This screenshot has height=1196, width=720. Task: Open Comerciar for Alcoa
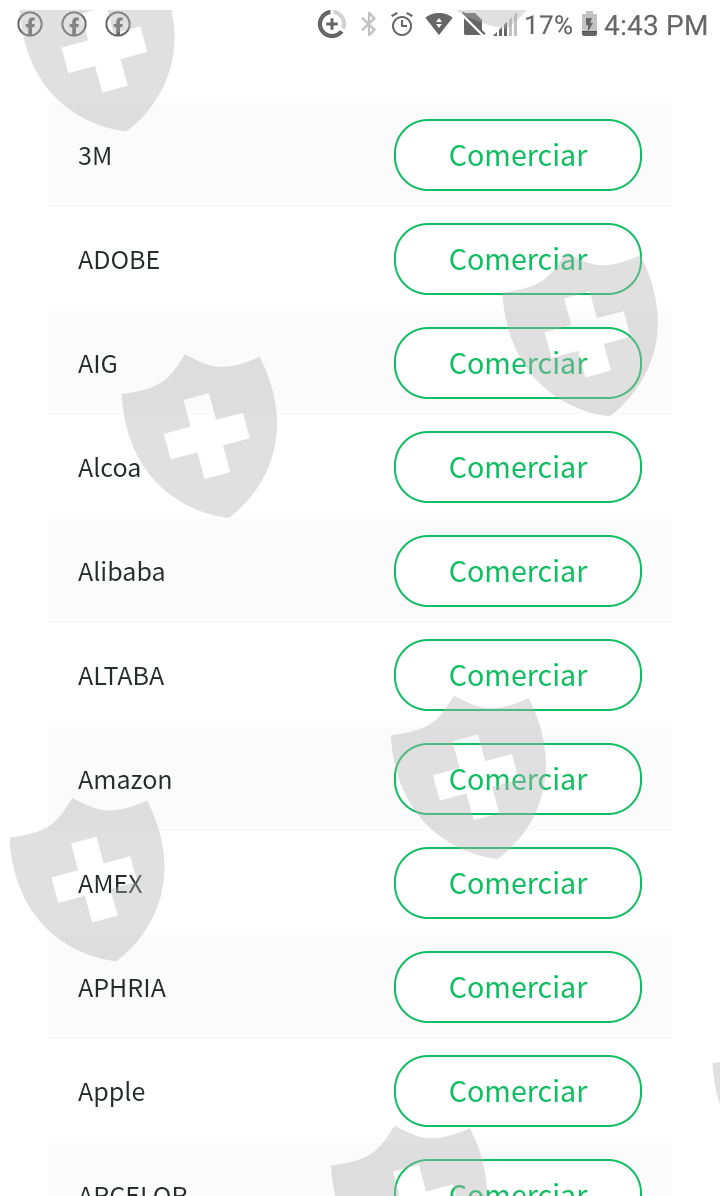click(517, 467)
